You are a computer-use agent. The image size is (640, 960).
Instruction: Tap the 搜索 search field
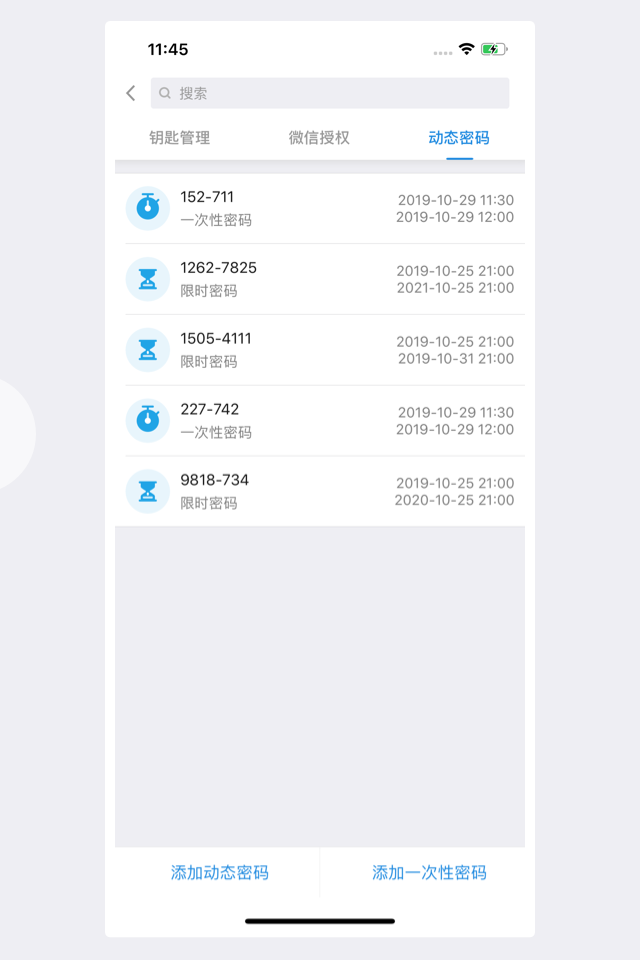click(x=330, y=93)
